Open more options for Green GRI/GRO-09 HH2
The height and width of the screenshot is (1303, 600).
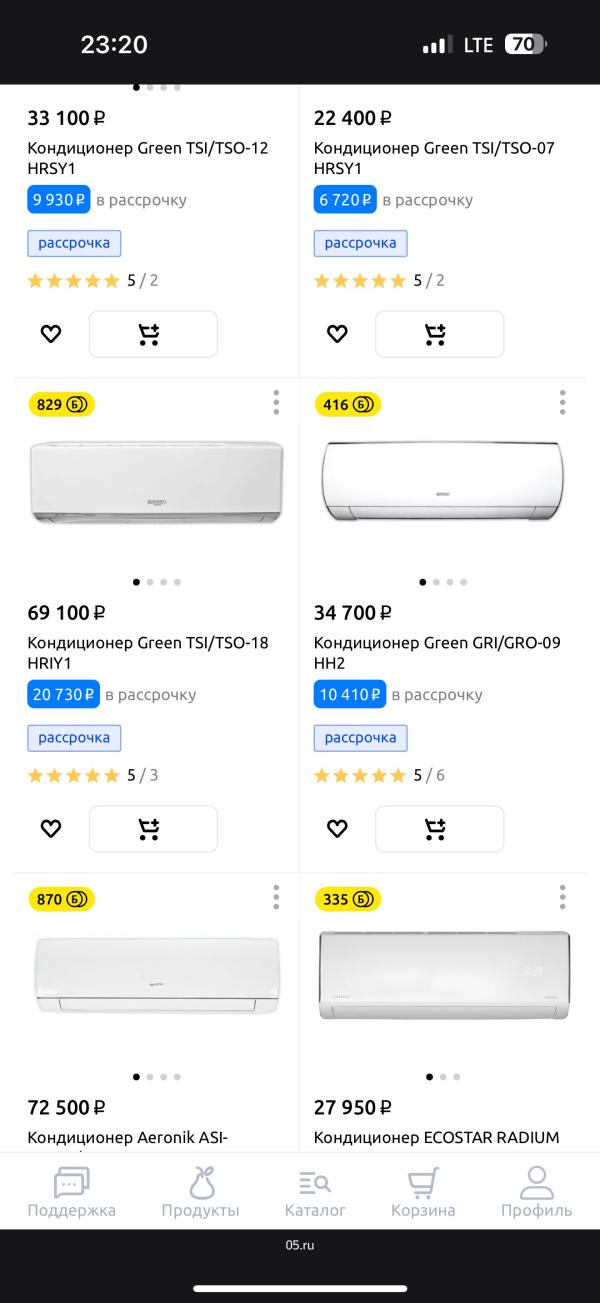tap(563, 403)
